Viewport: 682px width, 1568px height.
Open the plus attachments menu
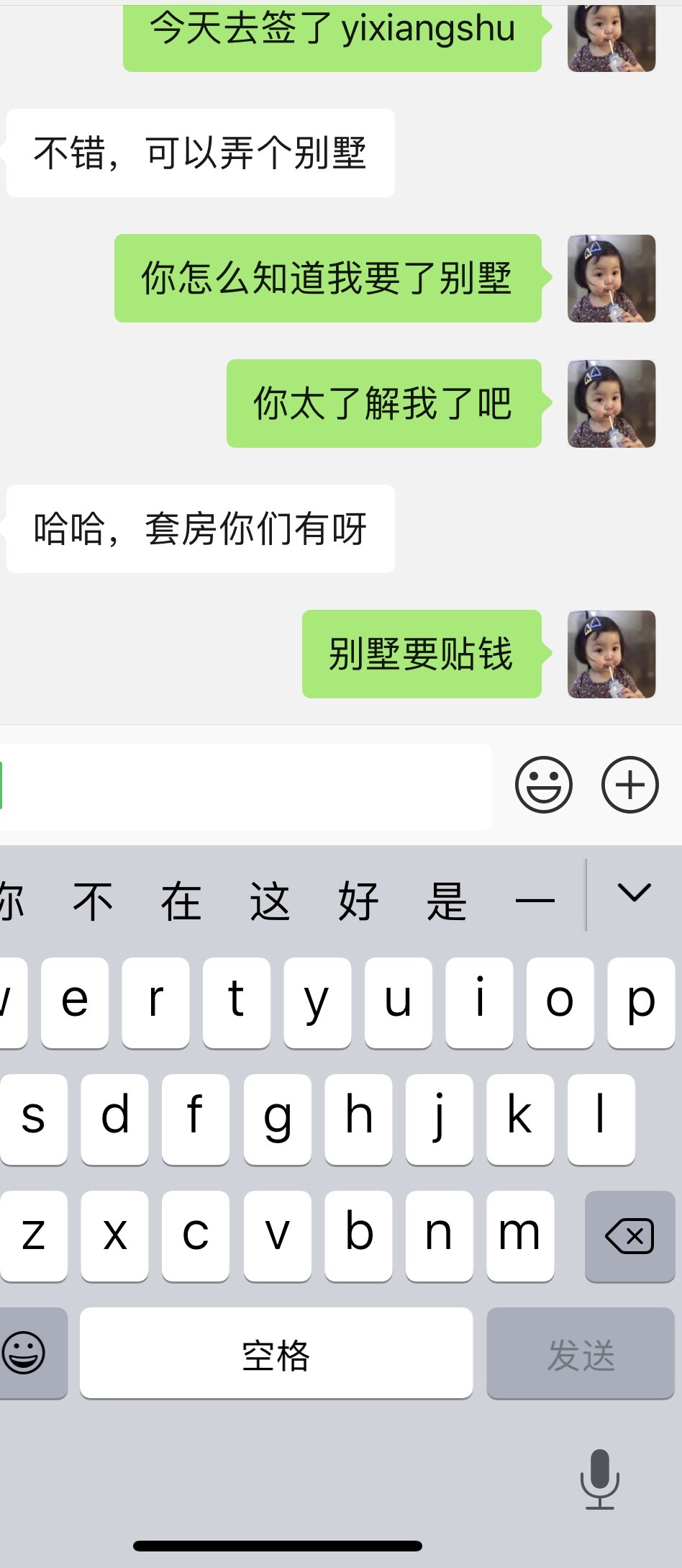(629, 785)
